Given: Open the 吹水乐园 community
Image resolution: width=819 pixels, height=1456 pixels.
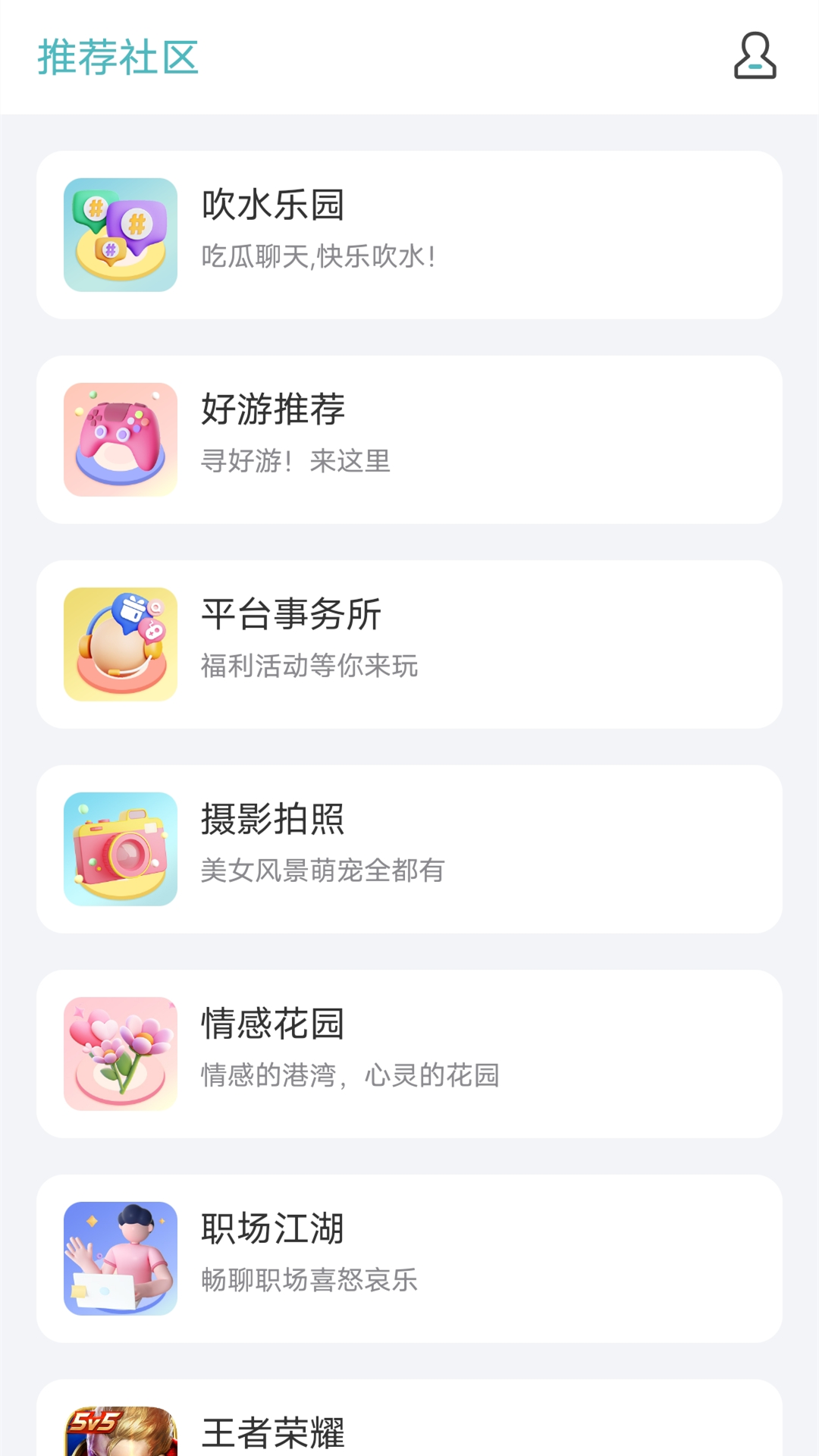Looking at the screenshot, I should coord(409,235).
